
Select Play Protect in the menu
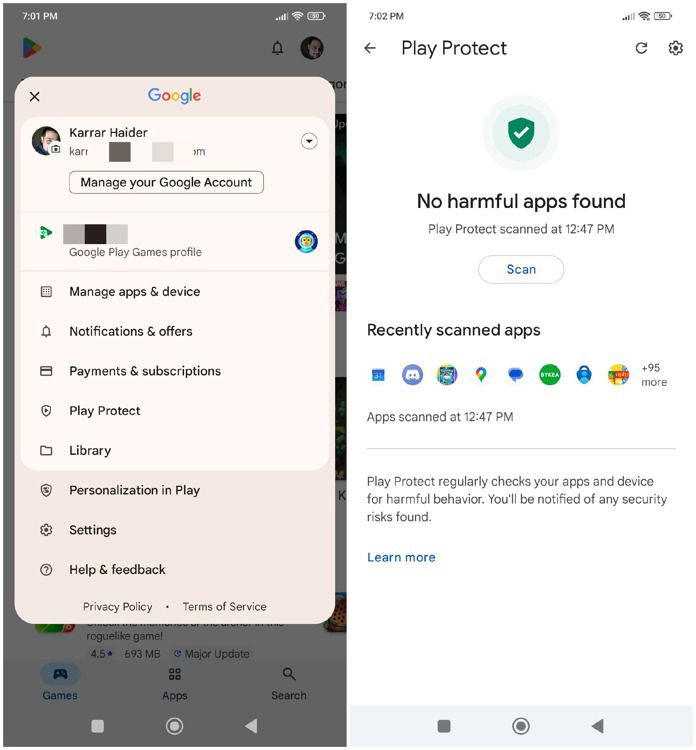point(104,411)
